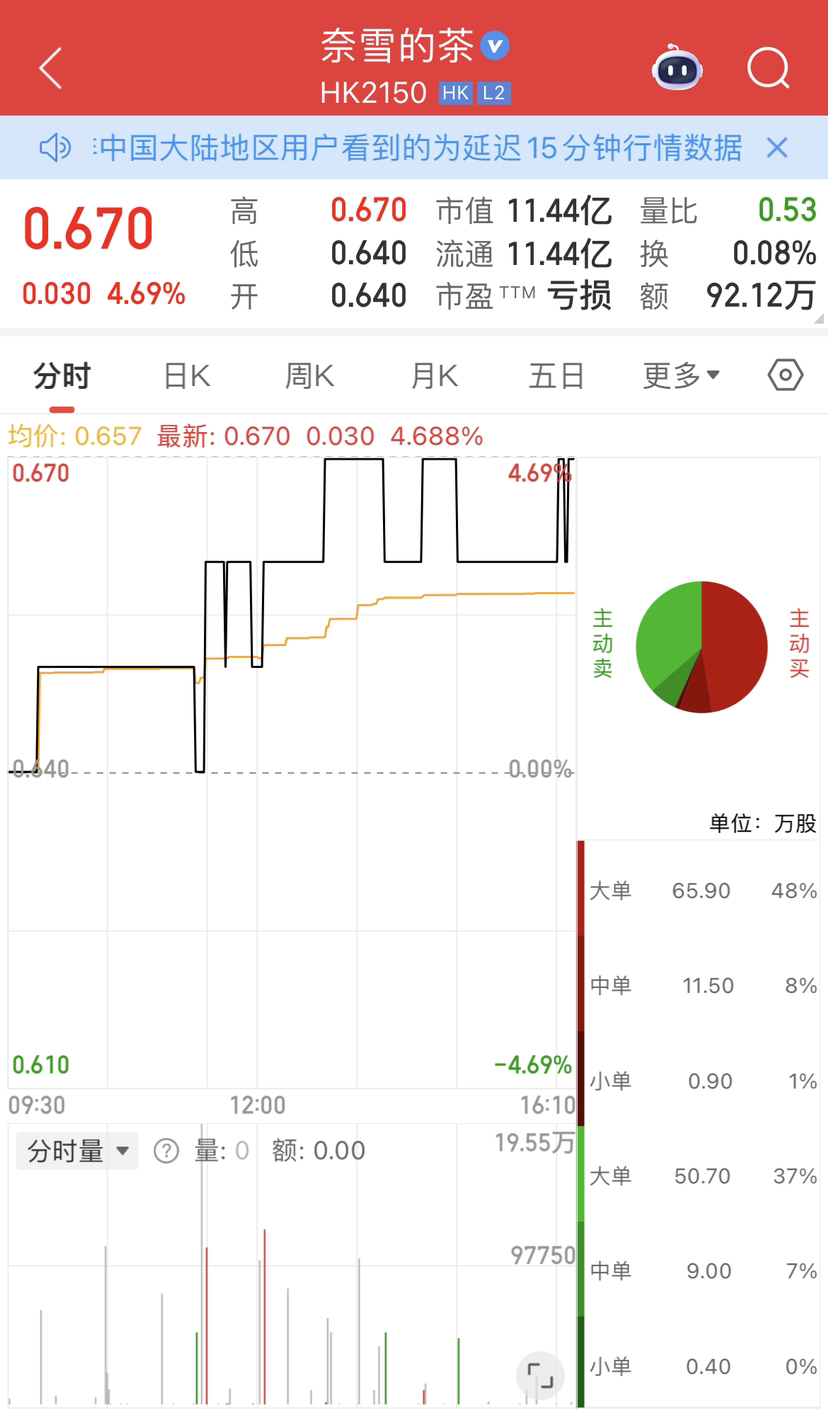Show help for the volume indicator
Image resolution: width=828 pixels, height=1412 pixels.
pyautogui.click(x=166, y=1151)
